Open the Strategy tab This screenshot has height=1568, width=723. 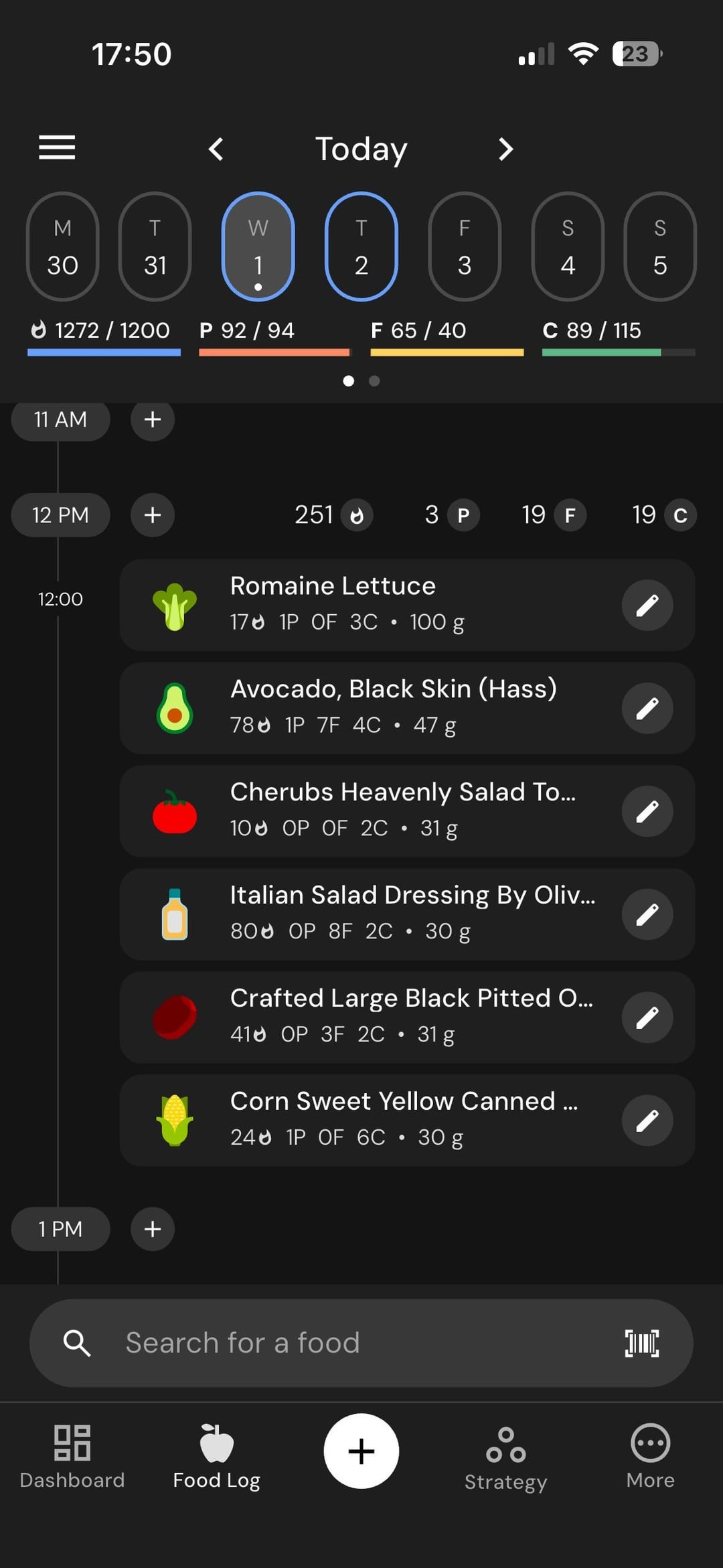click(505, 1457)
